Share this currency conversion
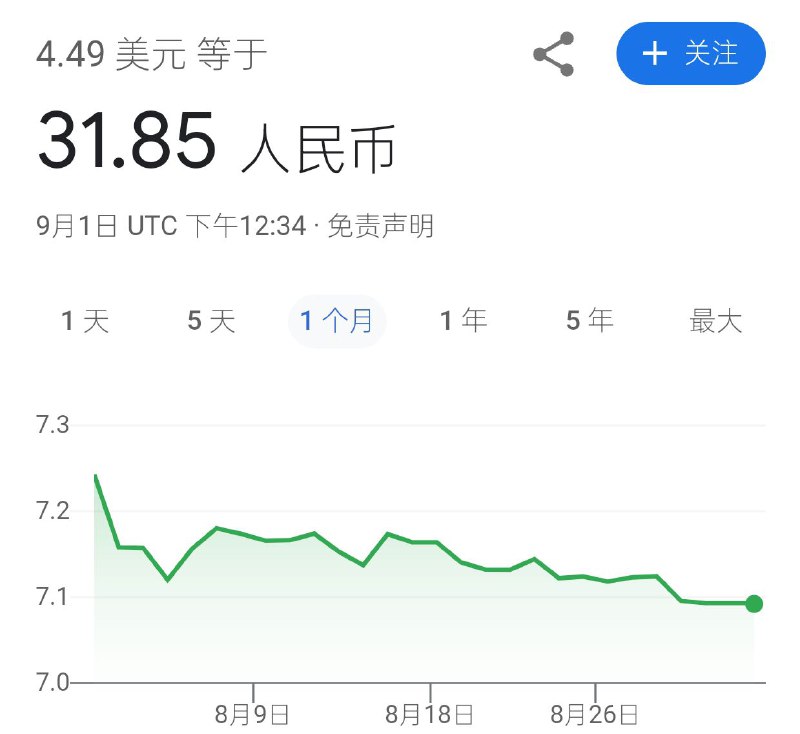The image size is (800, 734). point(553,54)
